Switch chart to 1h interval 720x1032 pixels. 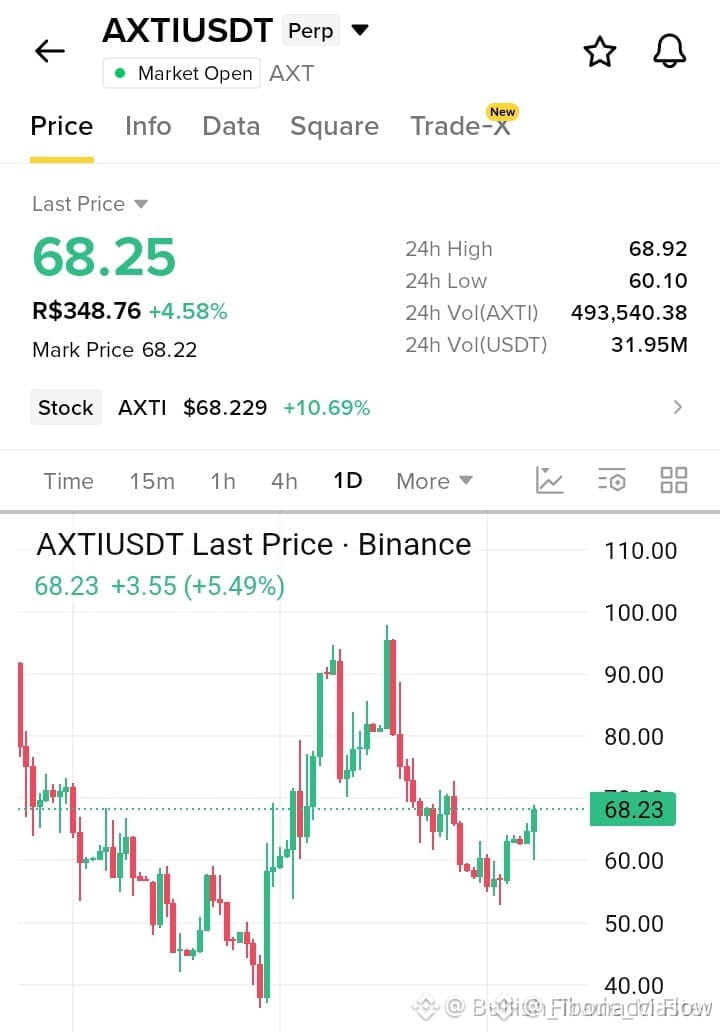point(223,481)
